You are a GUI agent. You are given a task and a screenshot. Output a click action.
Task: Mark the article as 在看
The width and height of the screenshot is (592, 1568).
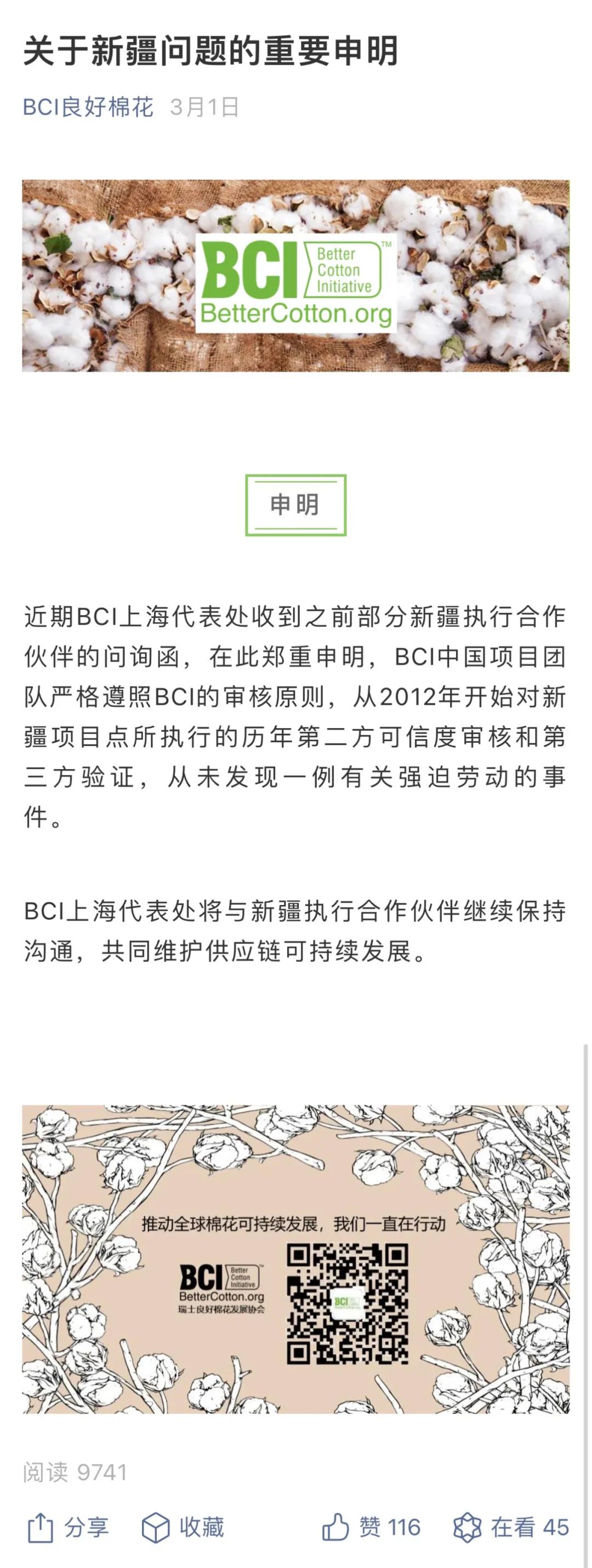(510, 1526)
